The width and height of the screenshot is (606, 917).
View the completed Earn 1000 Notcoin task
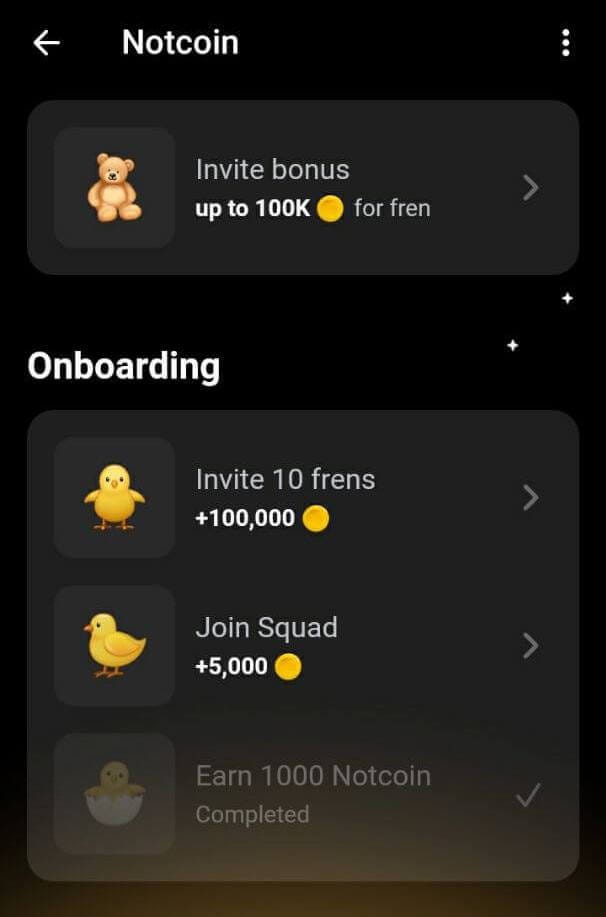[302, 794]
